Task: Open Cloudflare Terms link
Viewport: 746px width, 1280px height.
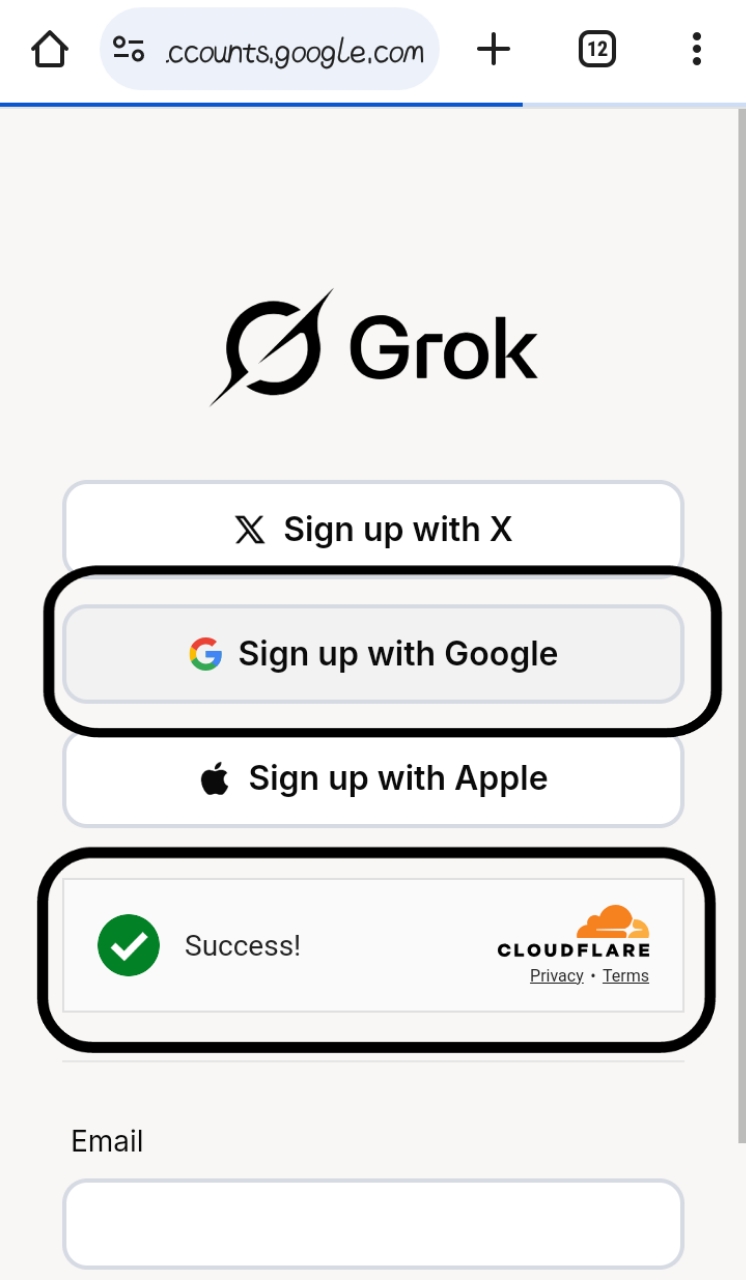Action: tap(626, 976)
